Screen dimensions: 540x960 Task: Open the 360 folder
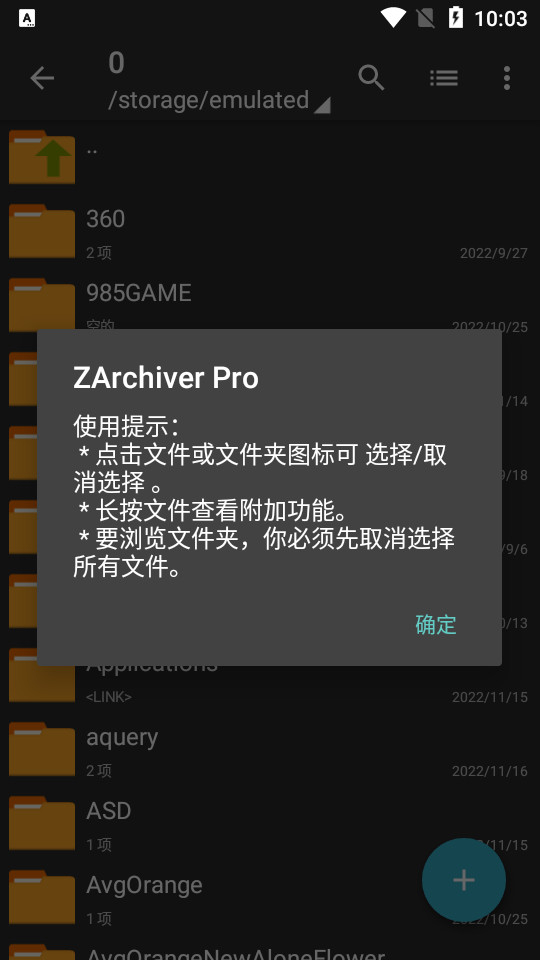click(270, 231)
